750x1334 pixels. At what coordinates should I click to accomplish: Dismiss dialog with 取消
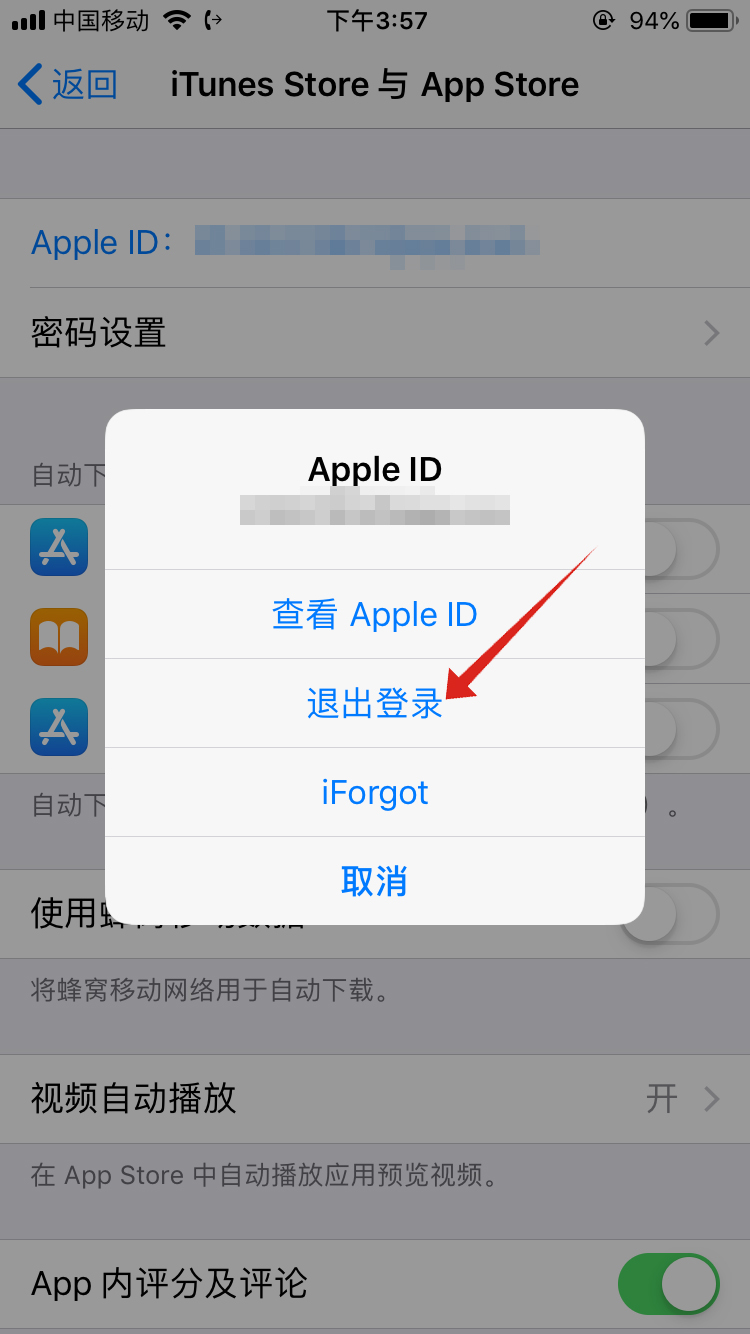coord(374,881)
